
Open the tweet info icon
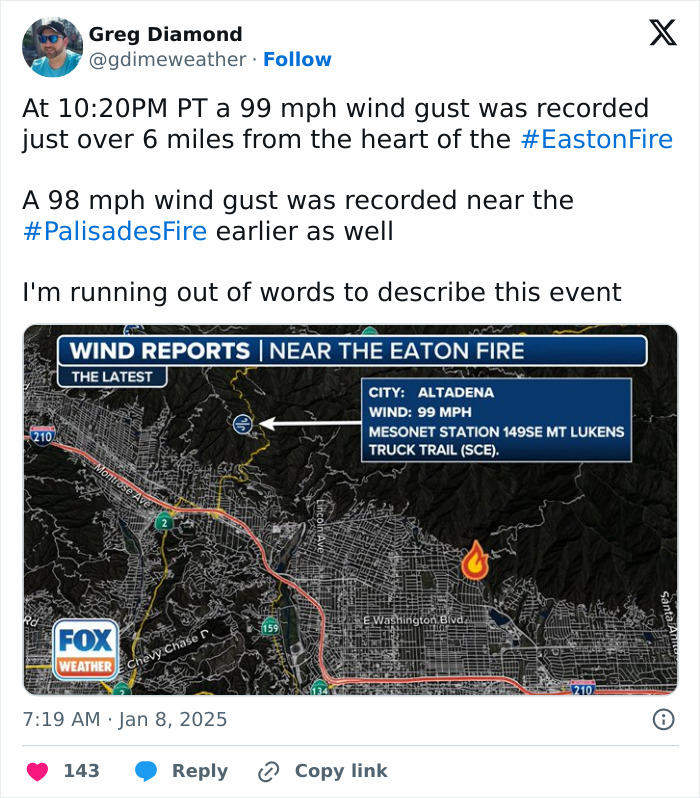click(662, 719)
